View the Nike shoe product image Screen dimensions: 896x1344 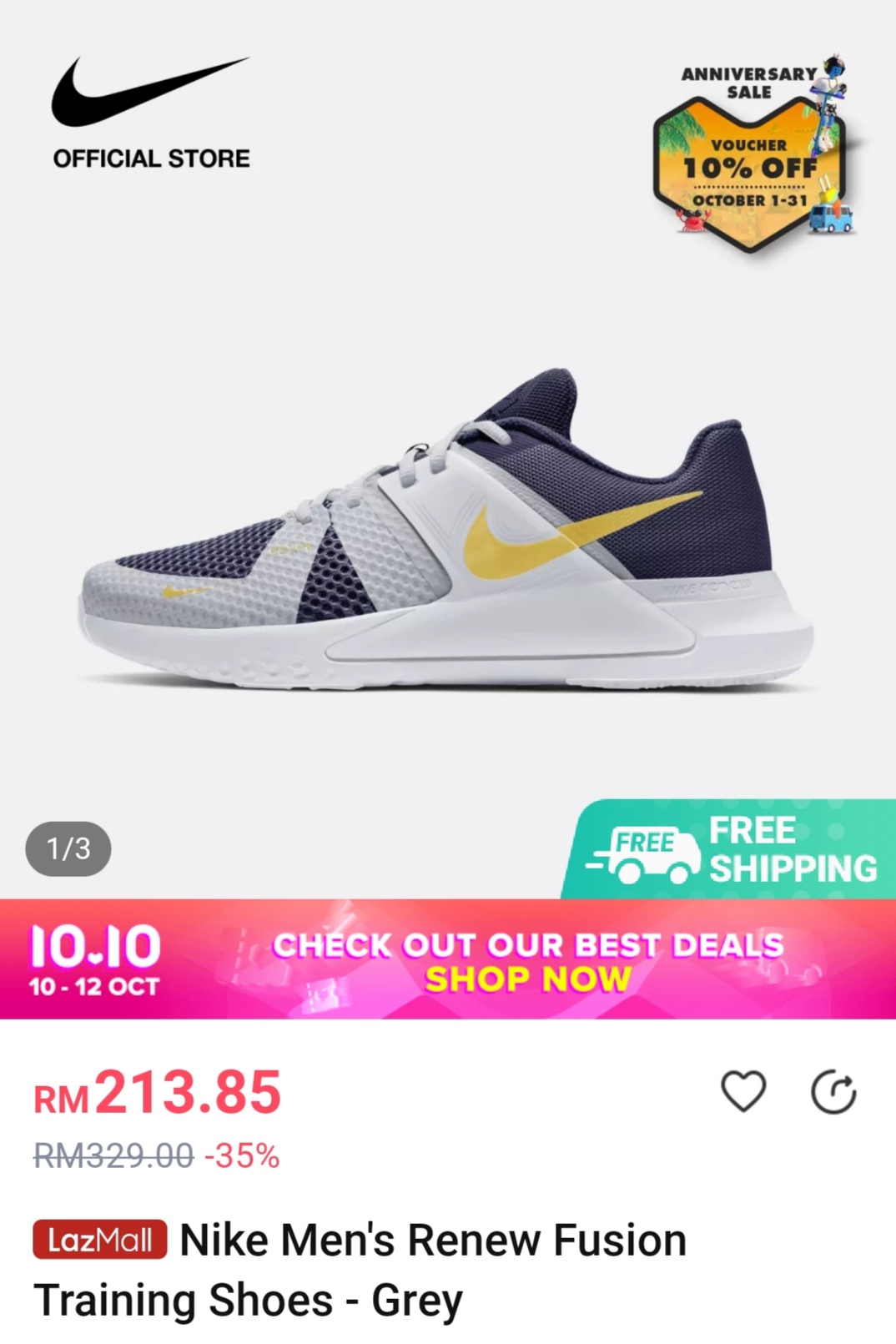448,534
